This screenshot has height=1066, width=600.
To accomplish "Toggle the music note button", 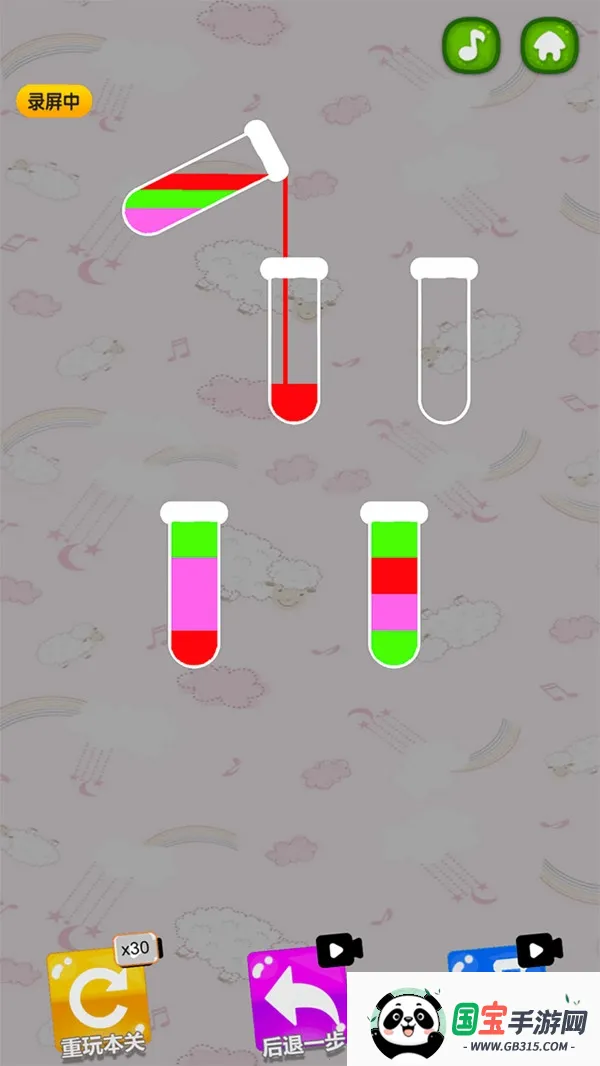I will [469, 46].
